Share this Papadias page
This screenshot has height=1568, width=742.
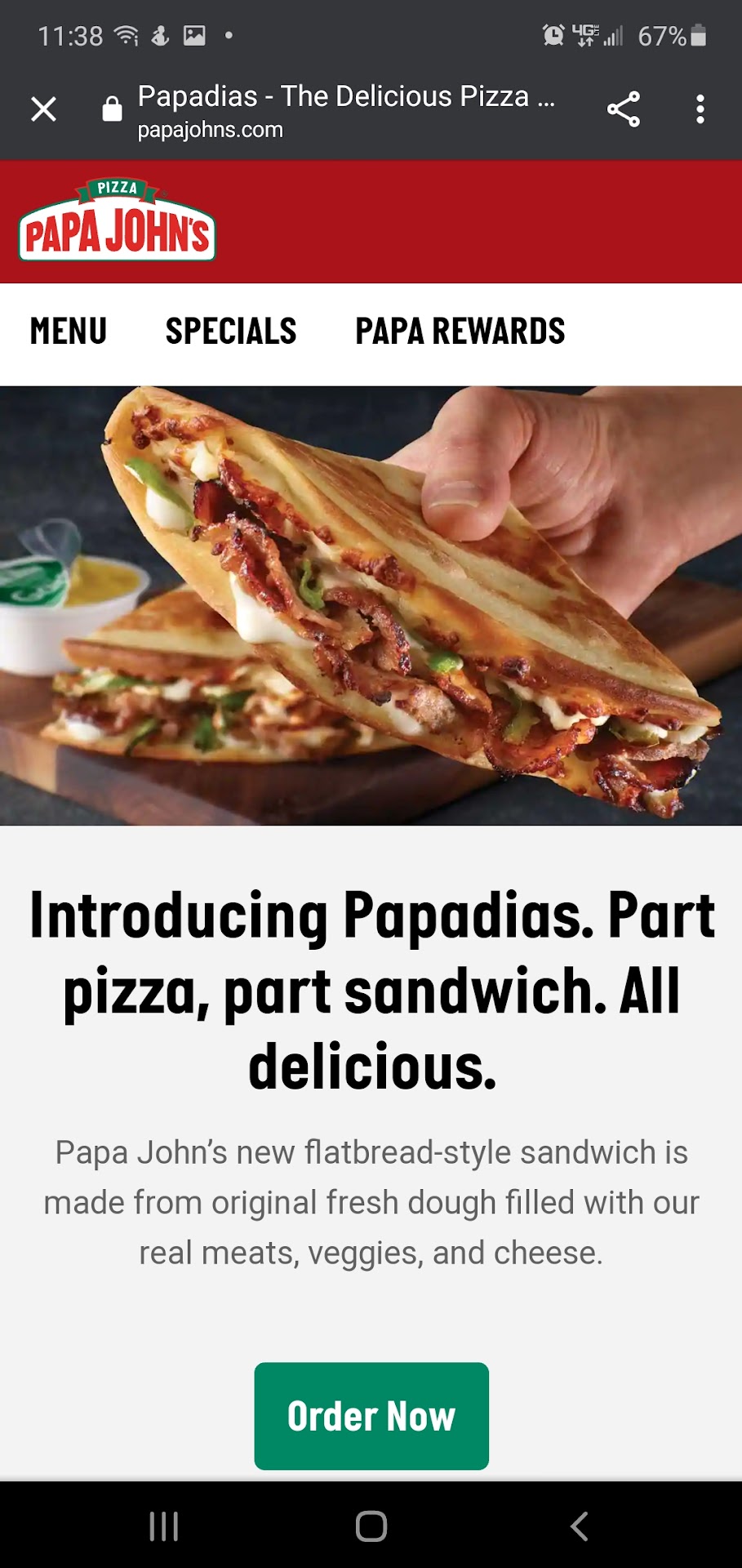(624, 109)
